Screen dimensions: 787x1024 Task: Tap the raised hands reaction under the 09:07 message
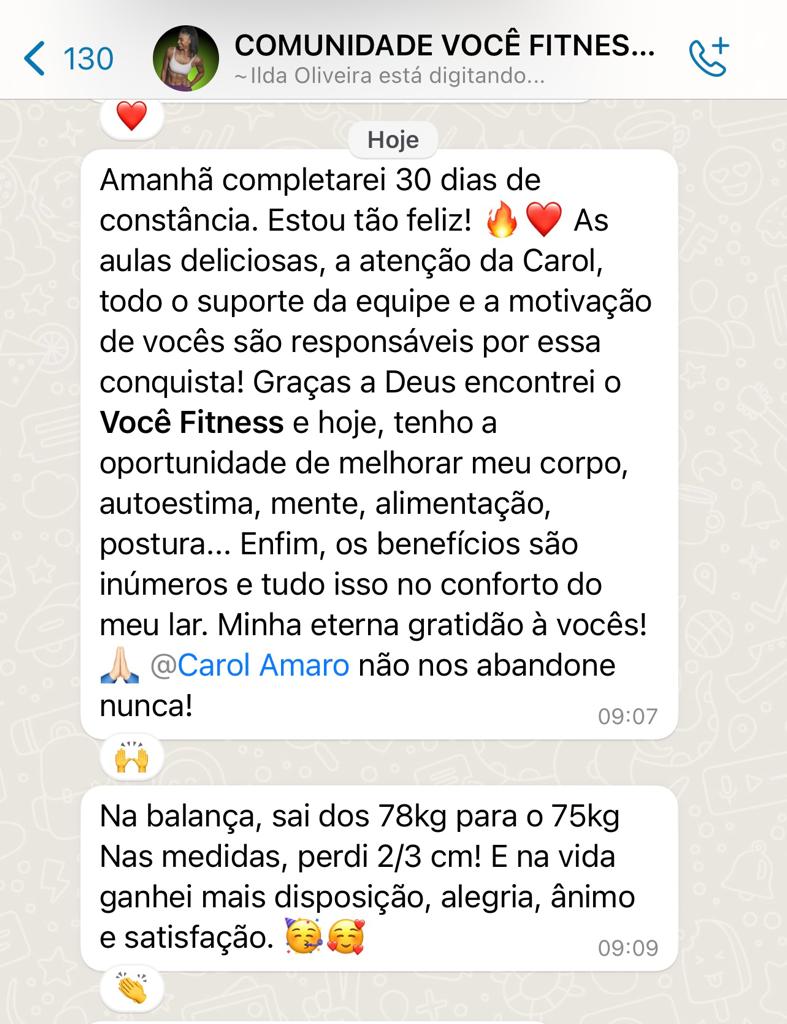coord(131,759)
